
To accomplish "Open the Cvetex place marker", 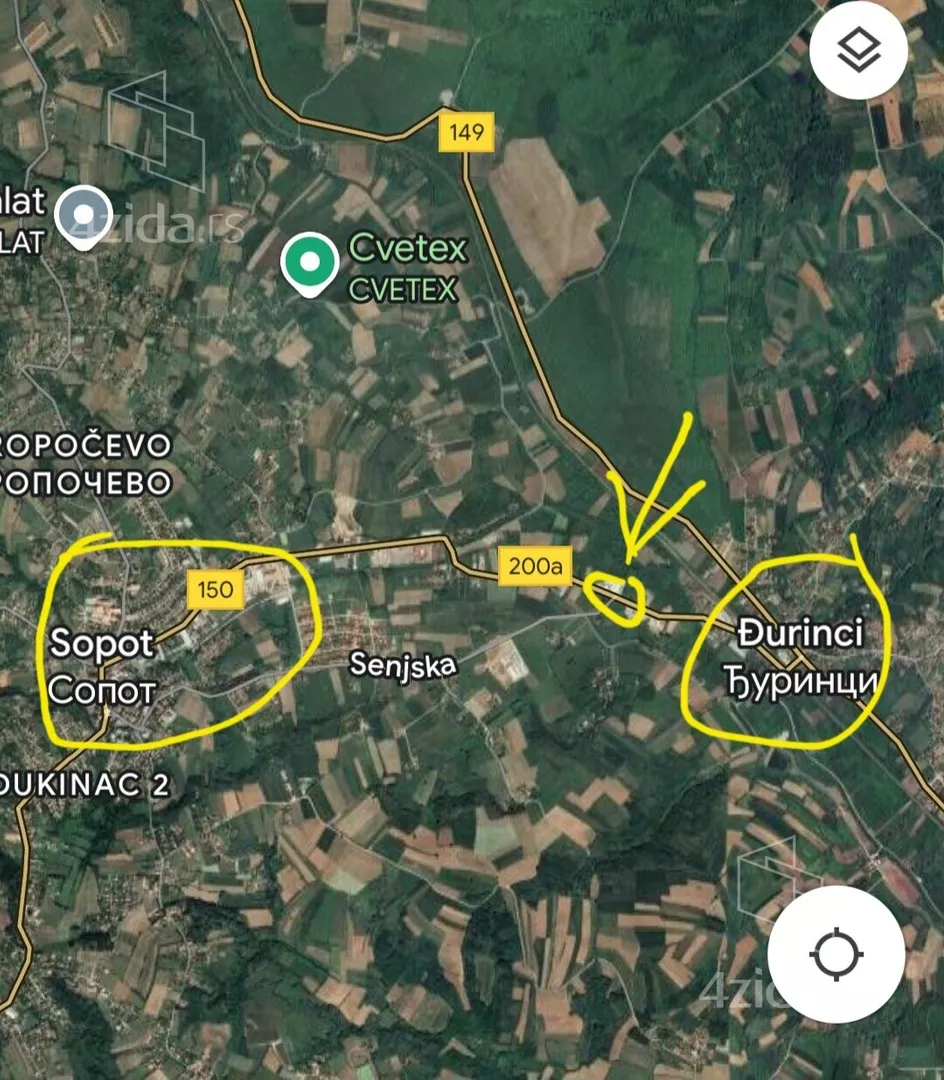I will [310, 261].
